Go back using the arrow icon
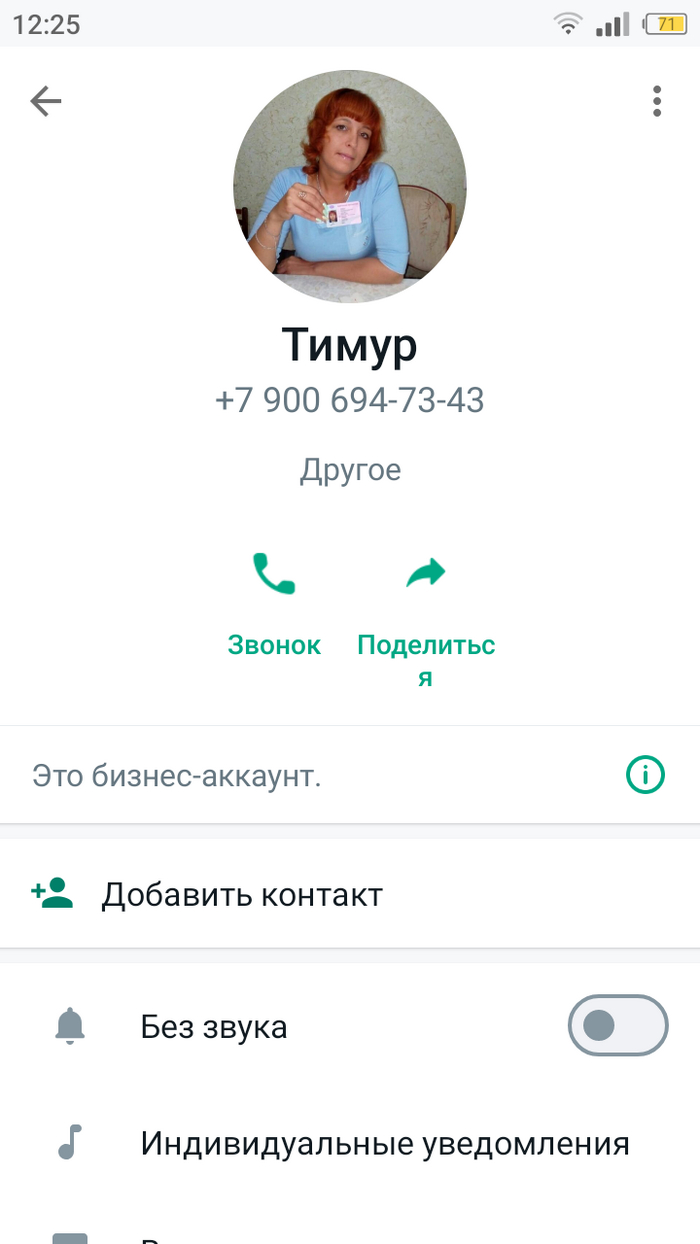The width and height of the screenshot is (700, 1244). [x=46, y=101]
